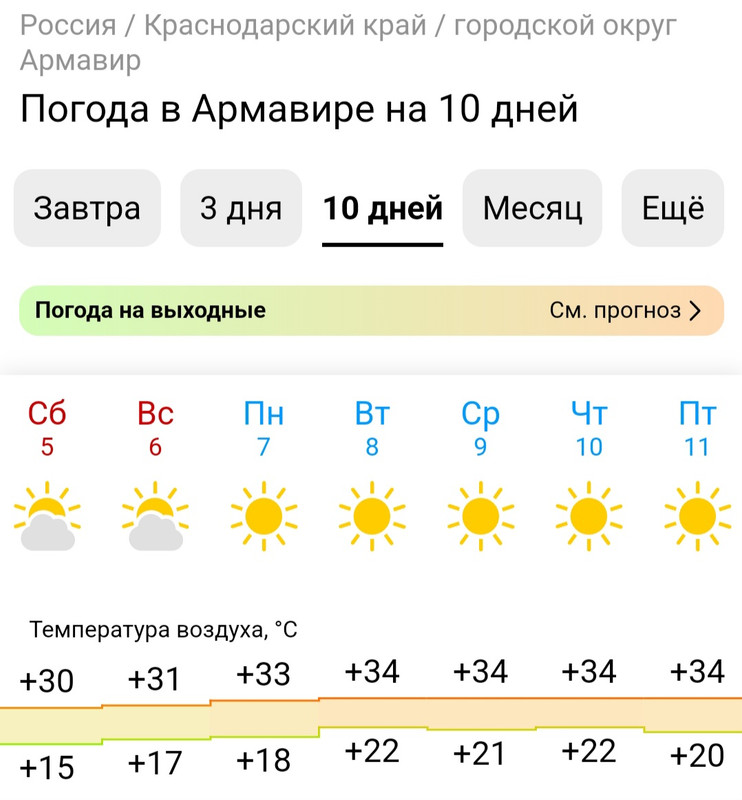The height and width of the screenshot is (800, 742).
Task: Open the Россия breadcrumb link
Action: 67,25
